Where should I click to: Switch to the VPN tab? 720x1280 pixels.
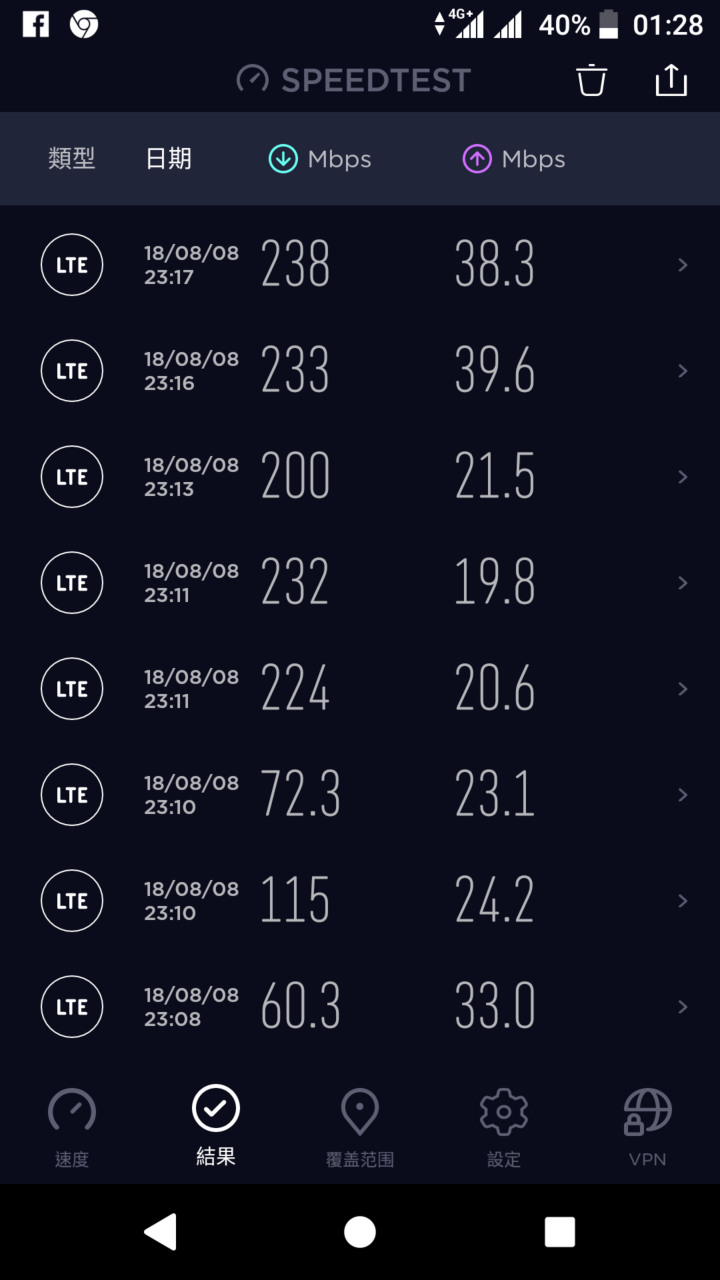648,1128
